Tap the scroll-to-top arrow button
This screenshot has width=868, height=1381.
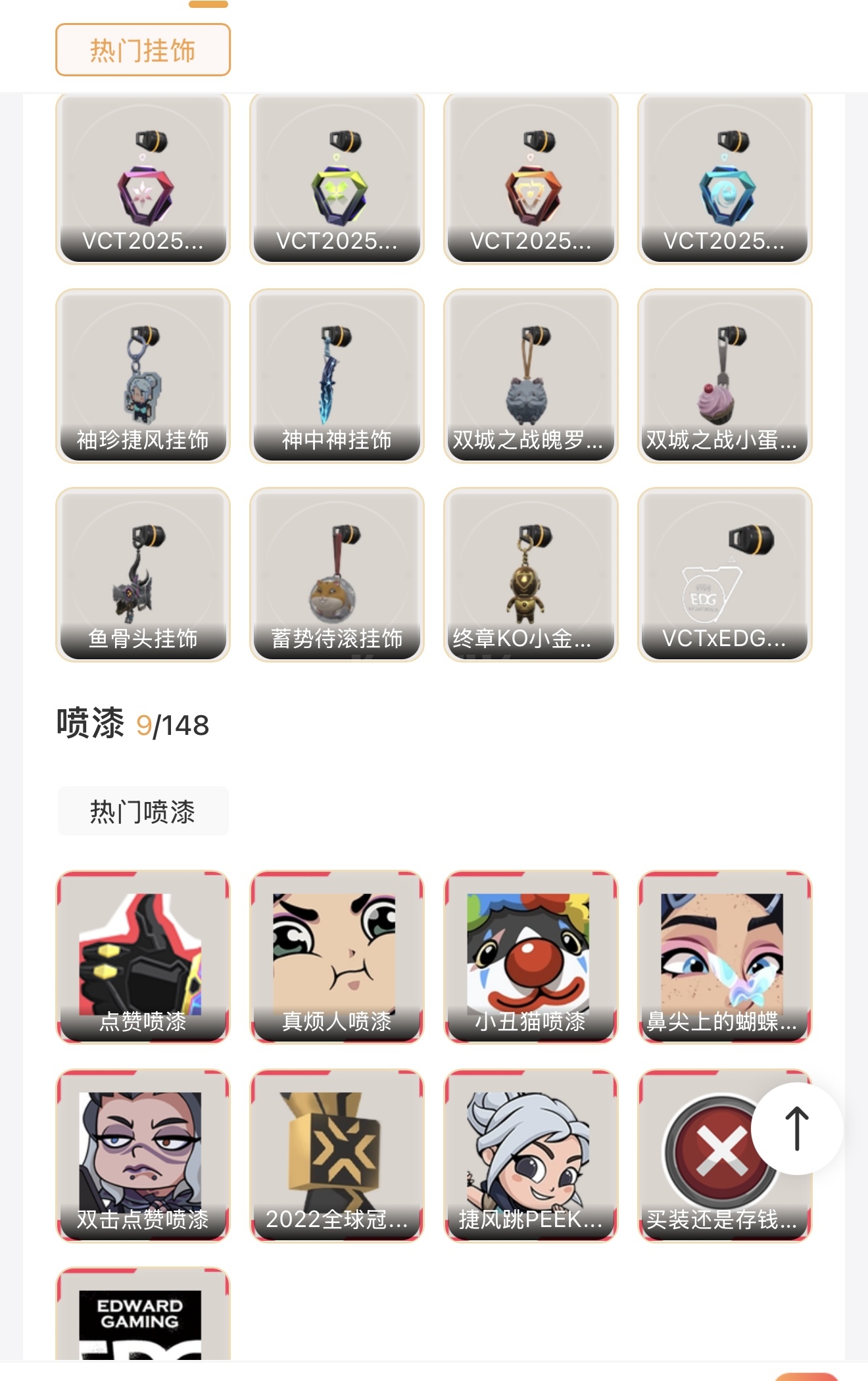pos(796,1128)
